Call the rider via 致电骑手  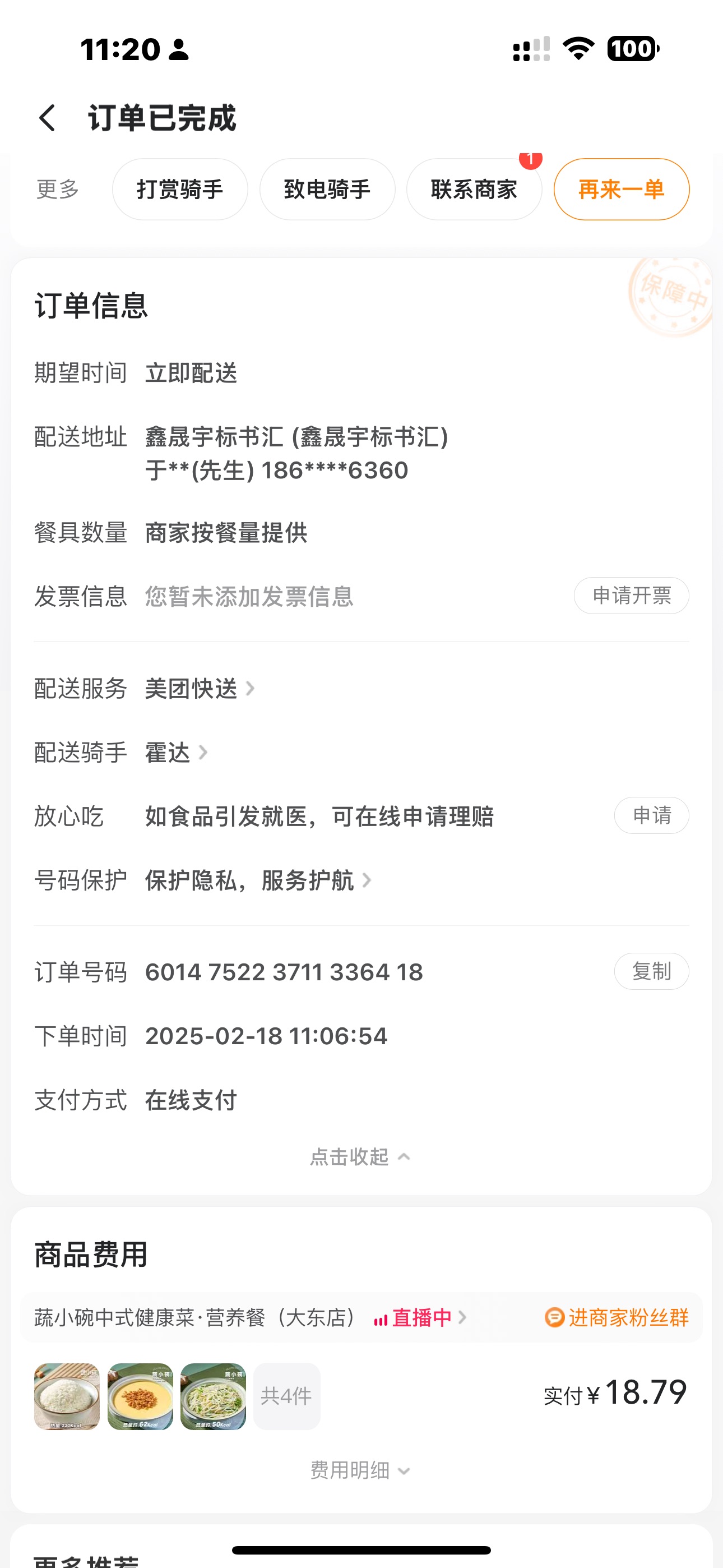(x=327, y=190)
